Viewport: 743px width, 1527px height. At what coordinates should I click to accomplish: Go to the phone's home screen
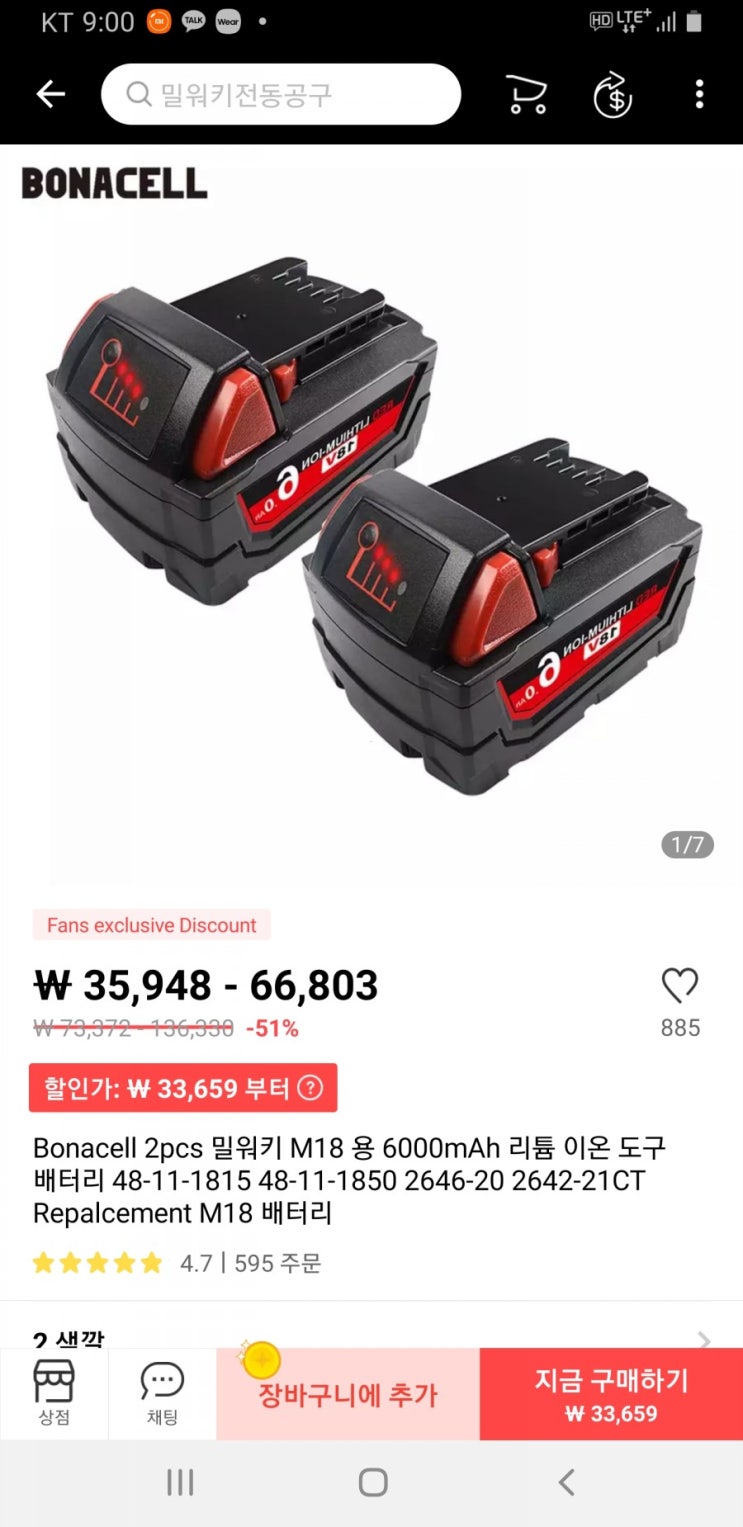372,1482
